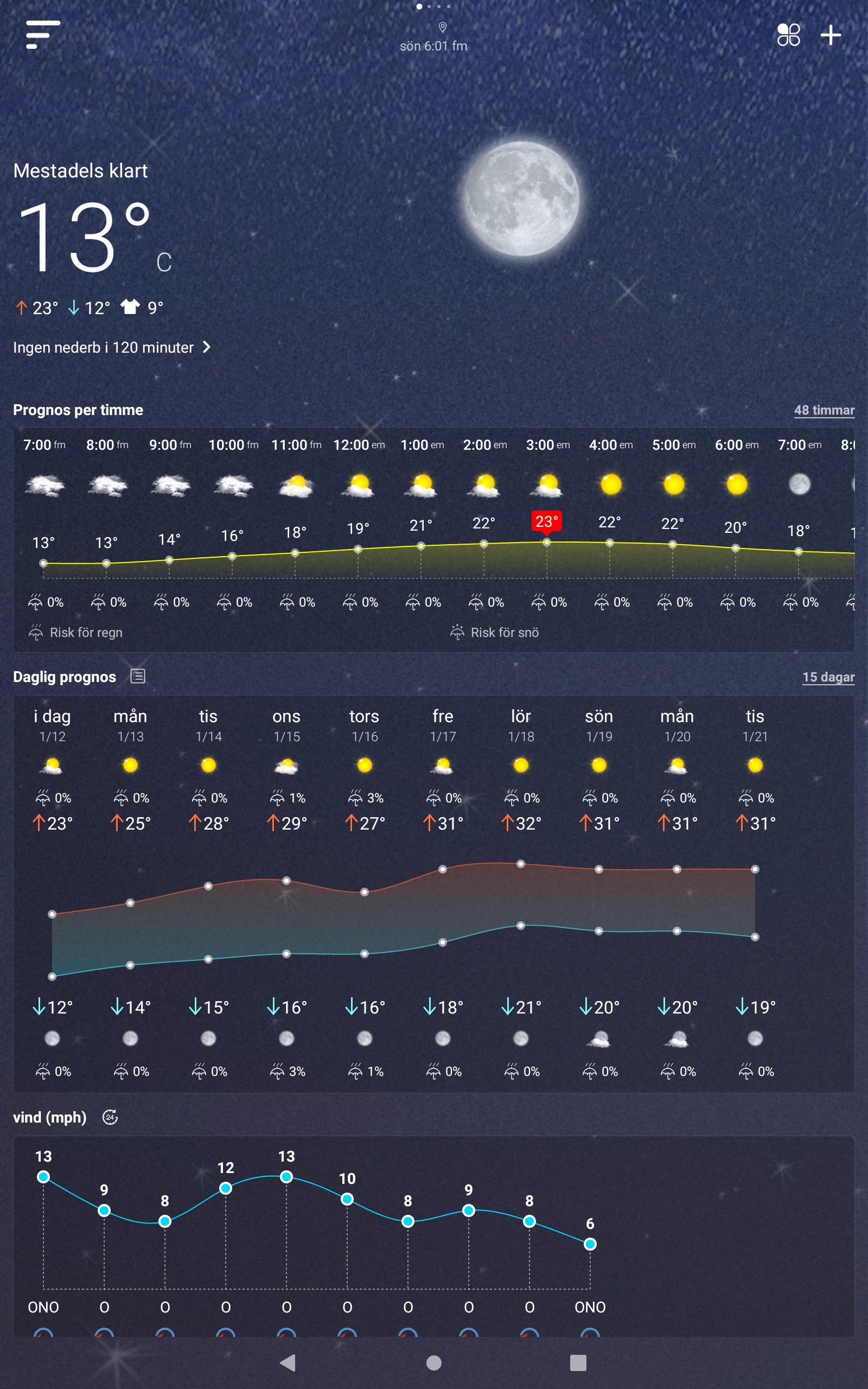Open forecast for mån 1/13
The width and height of the screenshot is (868, 1389).
(x=130, y=725)
